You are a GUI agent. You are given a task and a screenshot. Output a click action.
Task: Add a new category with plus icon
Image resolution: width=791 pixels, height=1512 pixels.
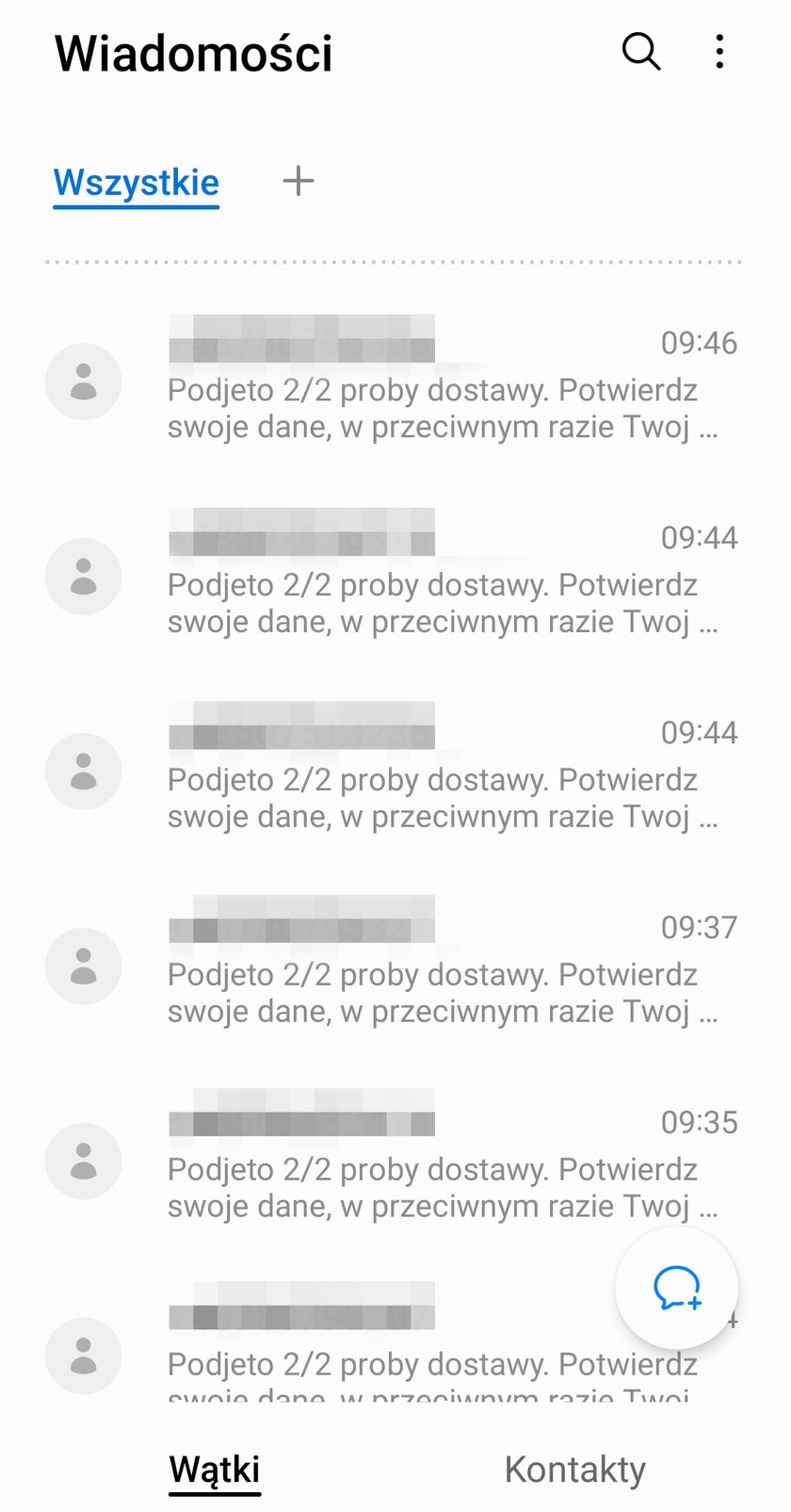coord(299,181)
